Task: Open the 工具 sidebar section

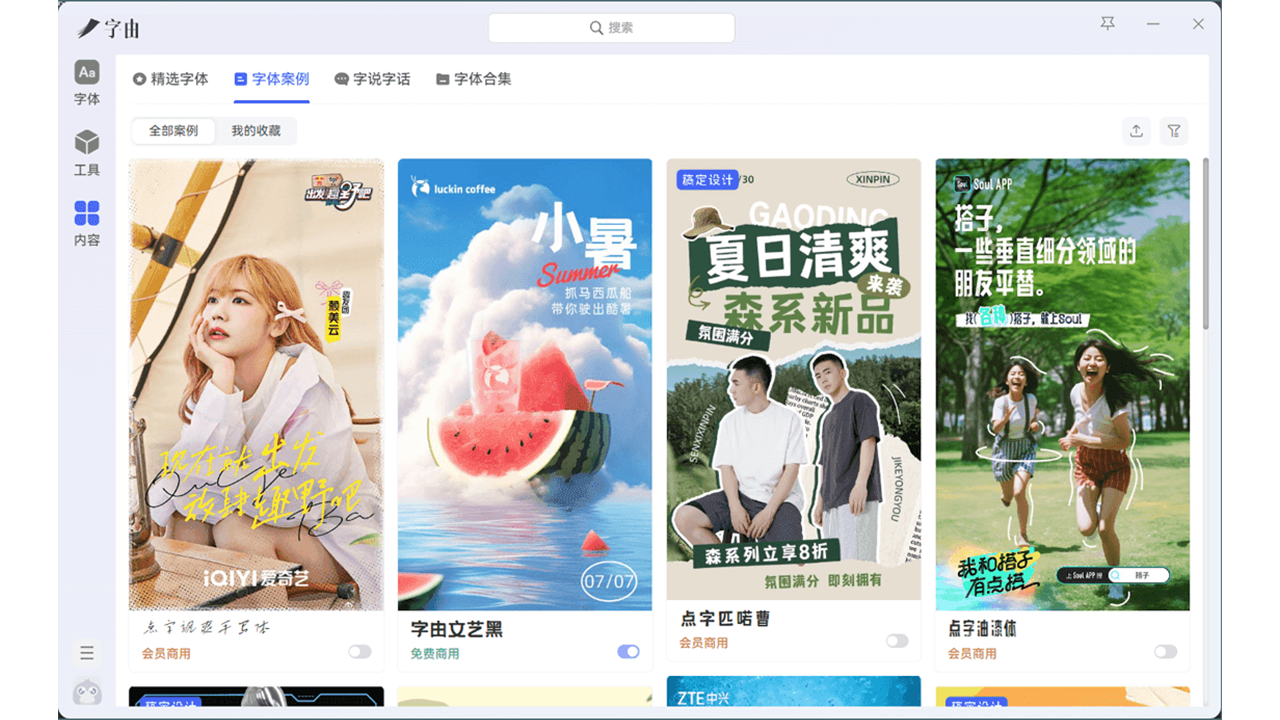Action: pyautogui.click(x=87, y=153)
